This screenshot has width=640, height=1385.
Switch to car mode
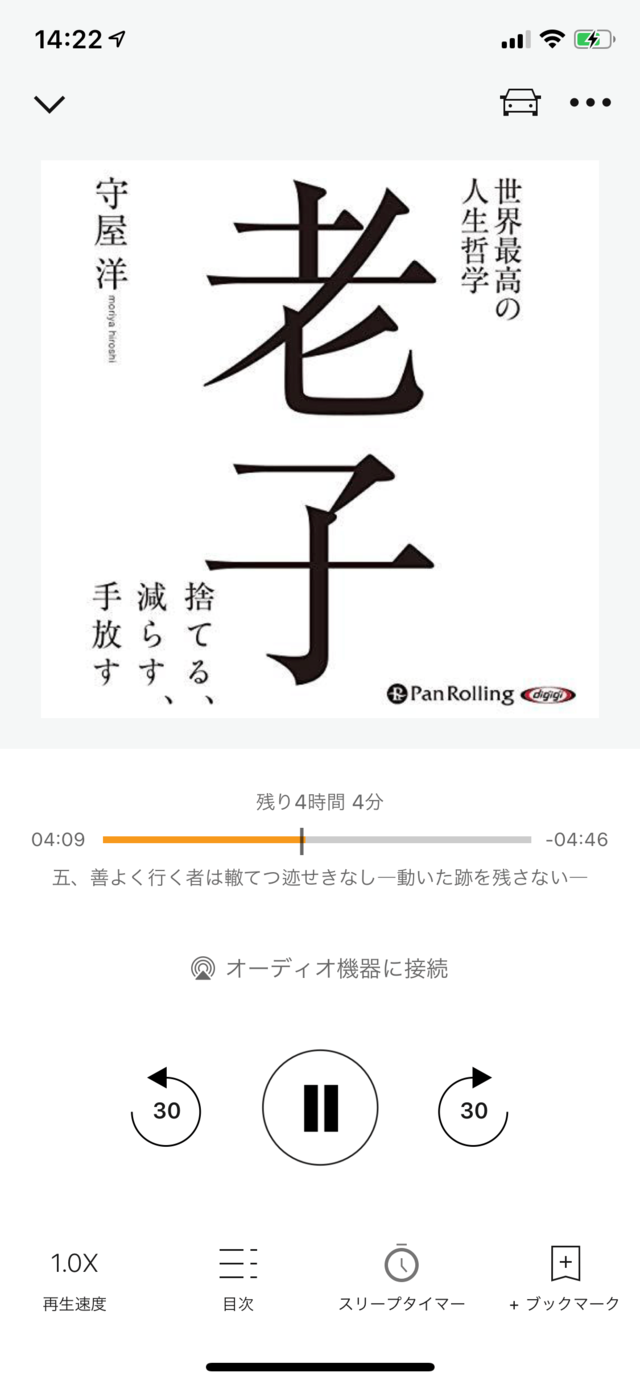520,102
